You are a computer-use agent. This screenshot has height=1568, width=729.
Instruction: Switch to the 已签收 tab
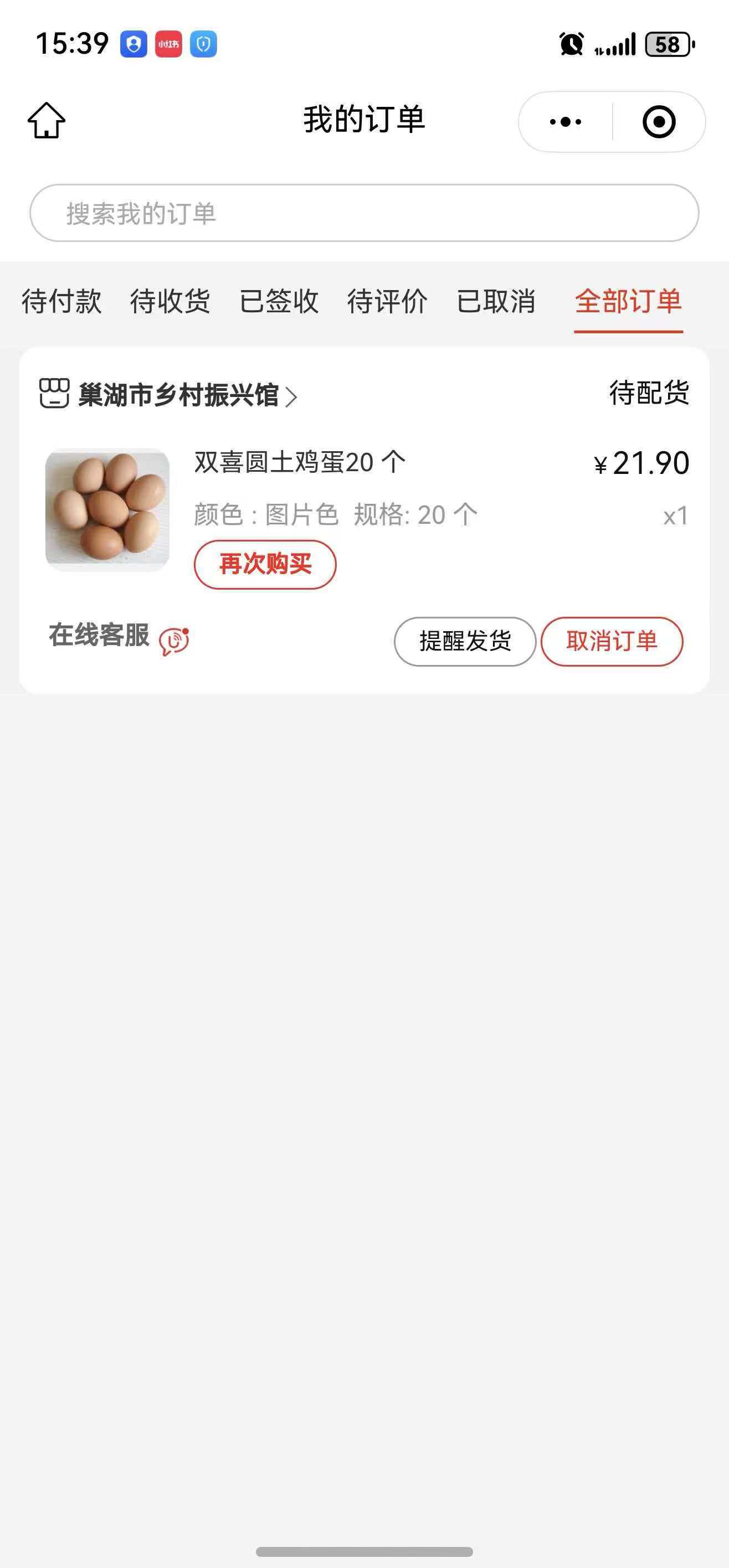tap(279, 301)
